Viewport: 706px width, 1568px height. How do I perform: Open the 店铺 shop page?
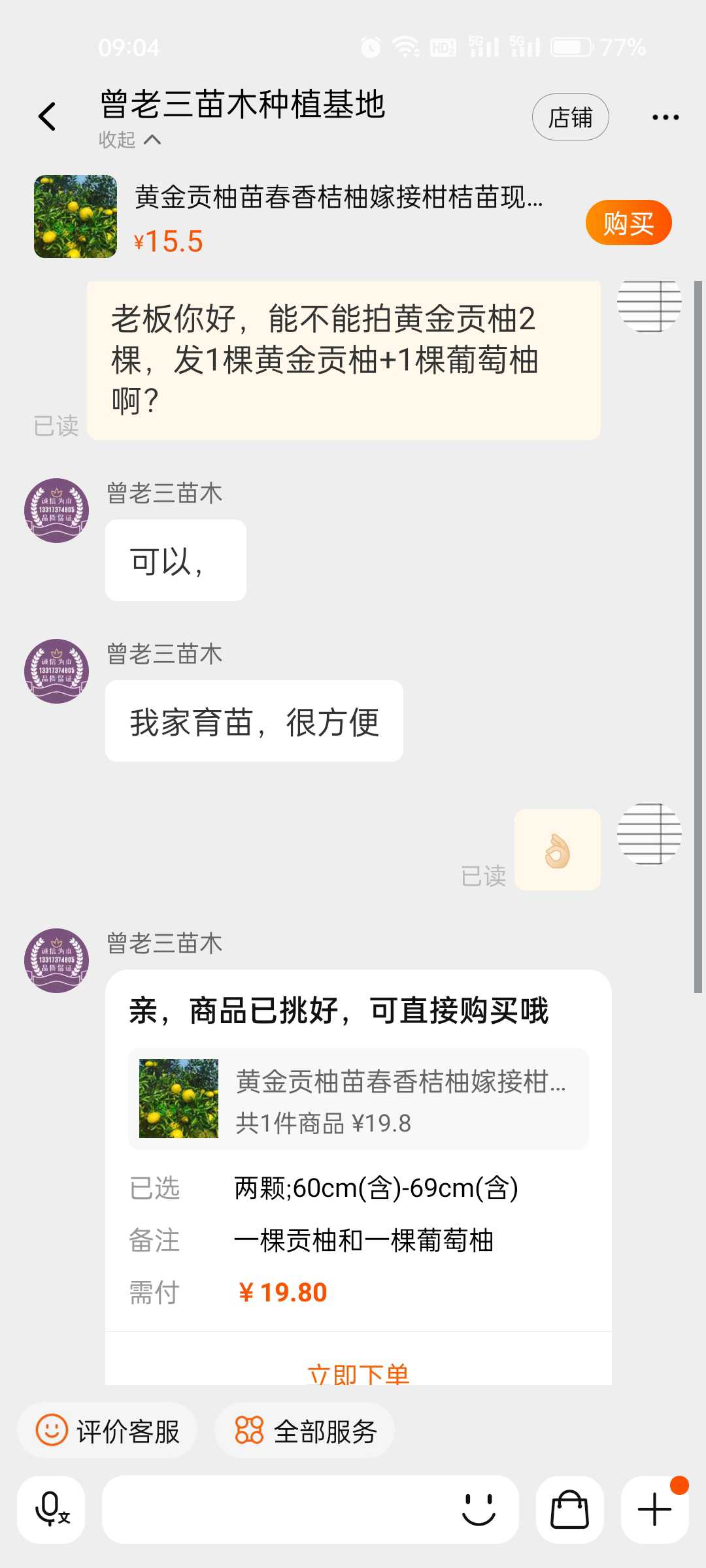[x=570, y=118]
